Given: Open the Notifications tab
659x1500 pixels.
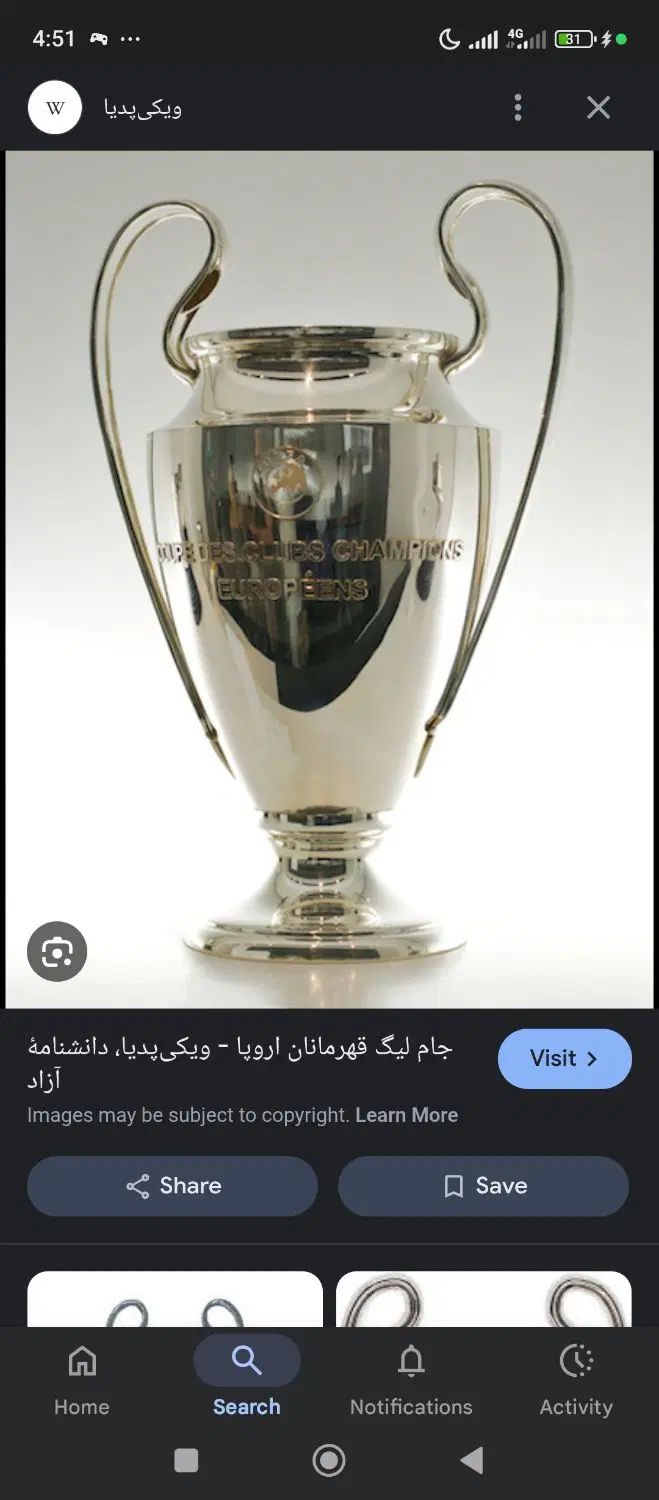Looking at the screenshot, I should (x=411, y=1379).
